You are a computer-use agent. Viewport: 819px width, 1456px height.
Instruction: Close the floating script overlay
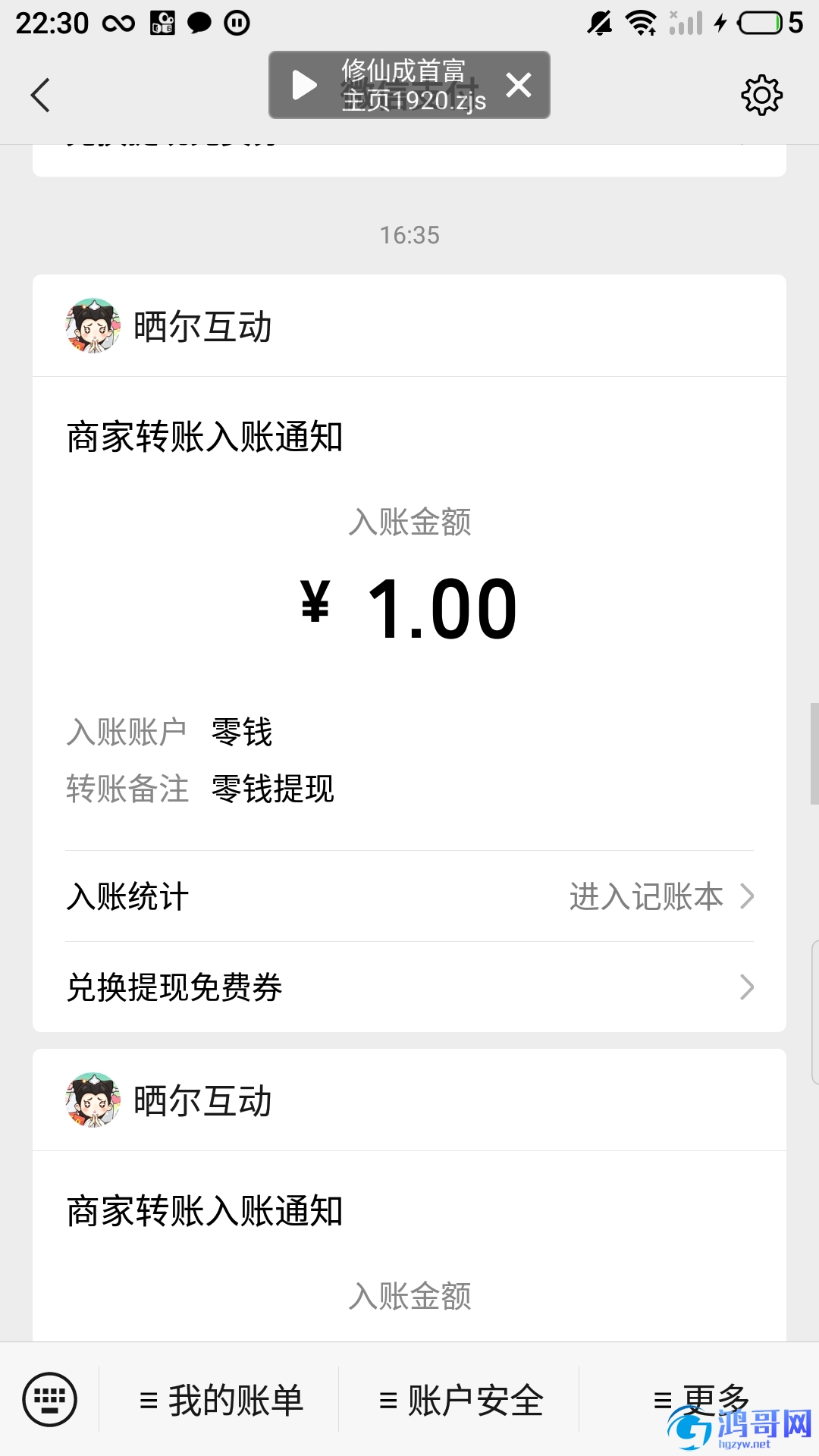pyautogui.click(x=519, y=85)
